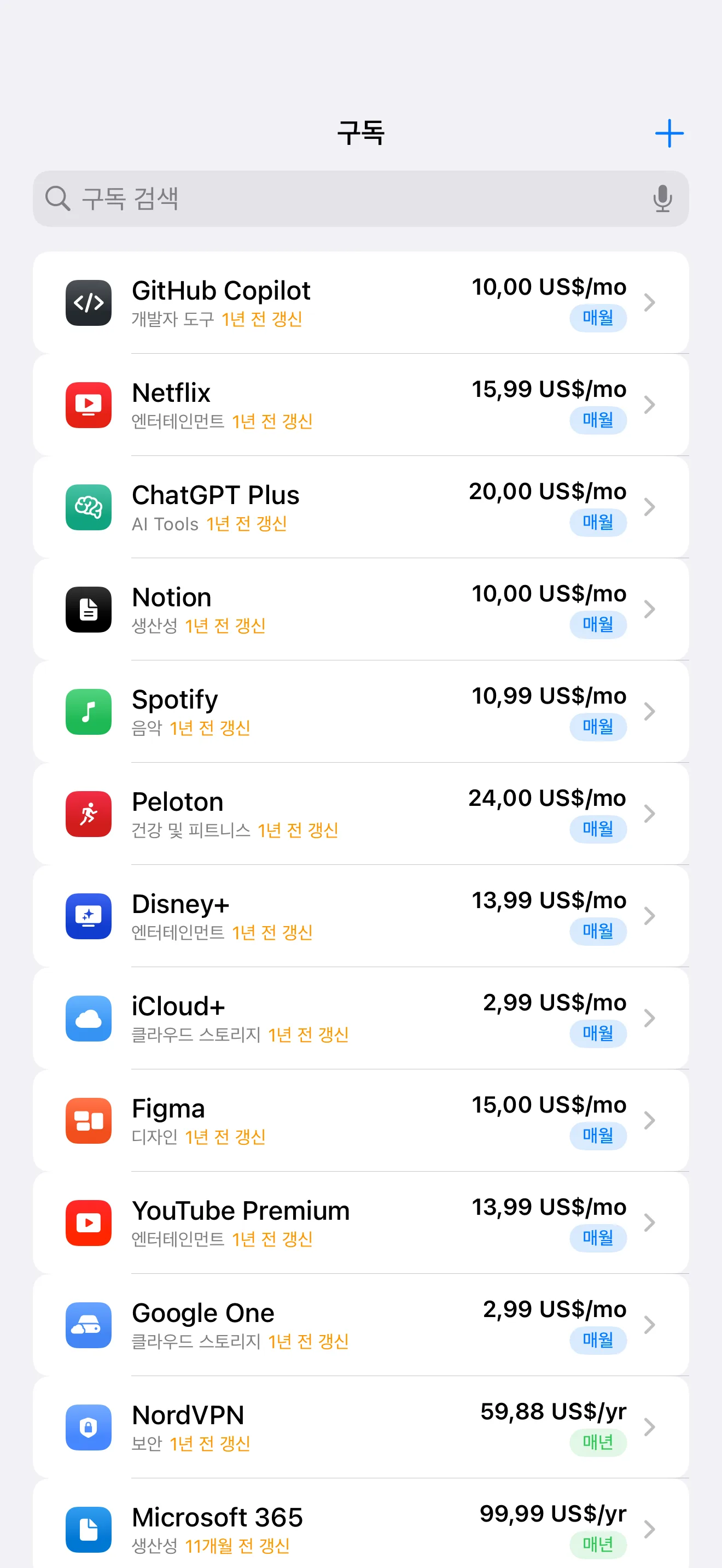
Task: Open the Disney+ subscription
Action: [x=360, y=916]
